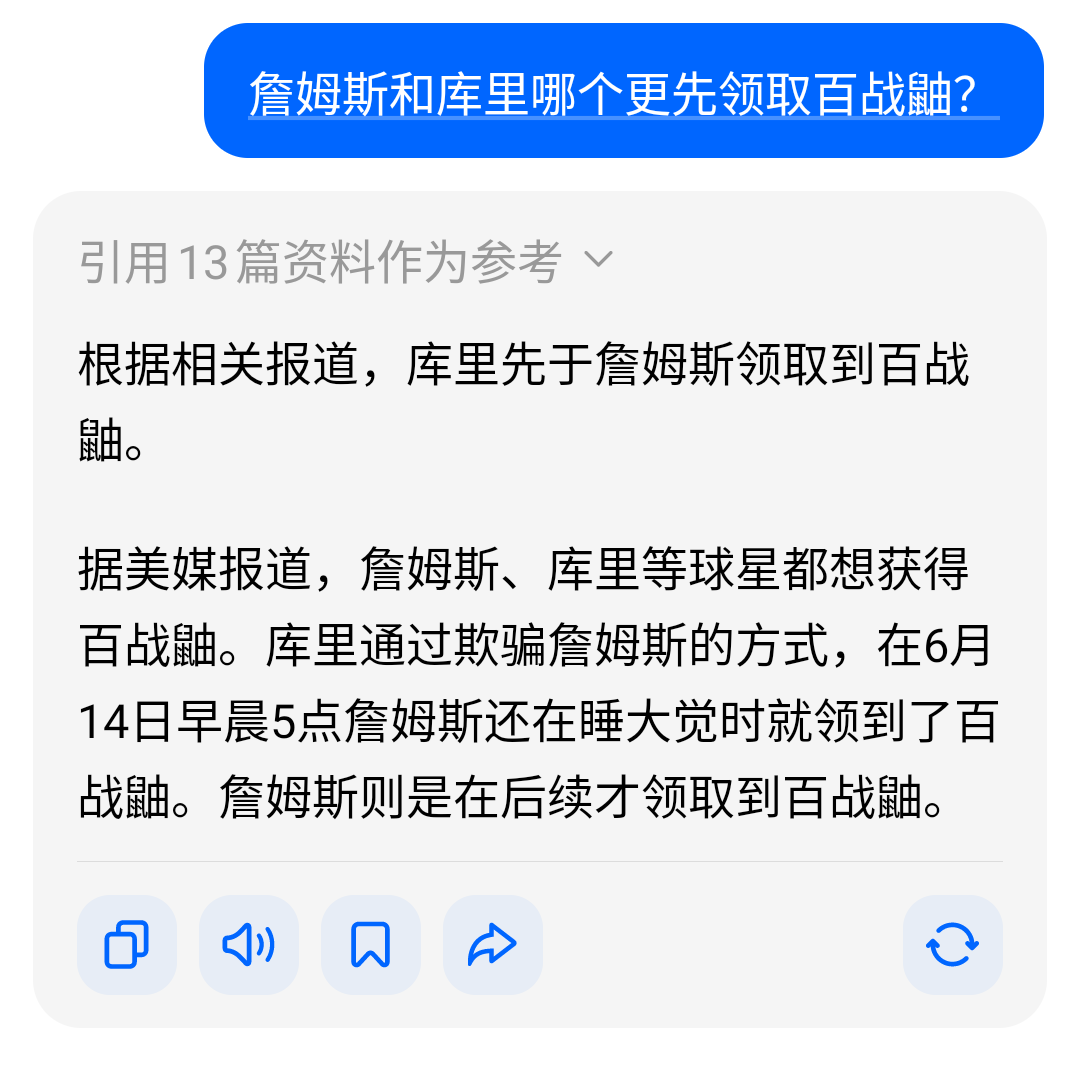Bookmark this answer
Image resolution: width=1080 pixels, height=1075 pixels.
pos(371,944)
